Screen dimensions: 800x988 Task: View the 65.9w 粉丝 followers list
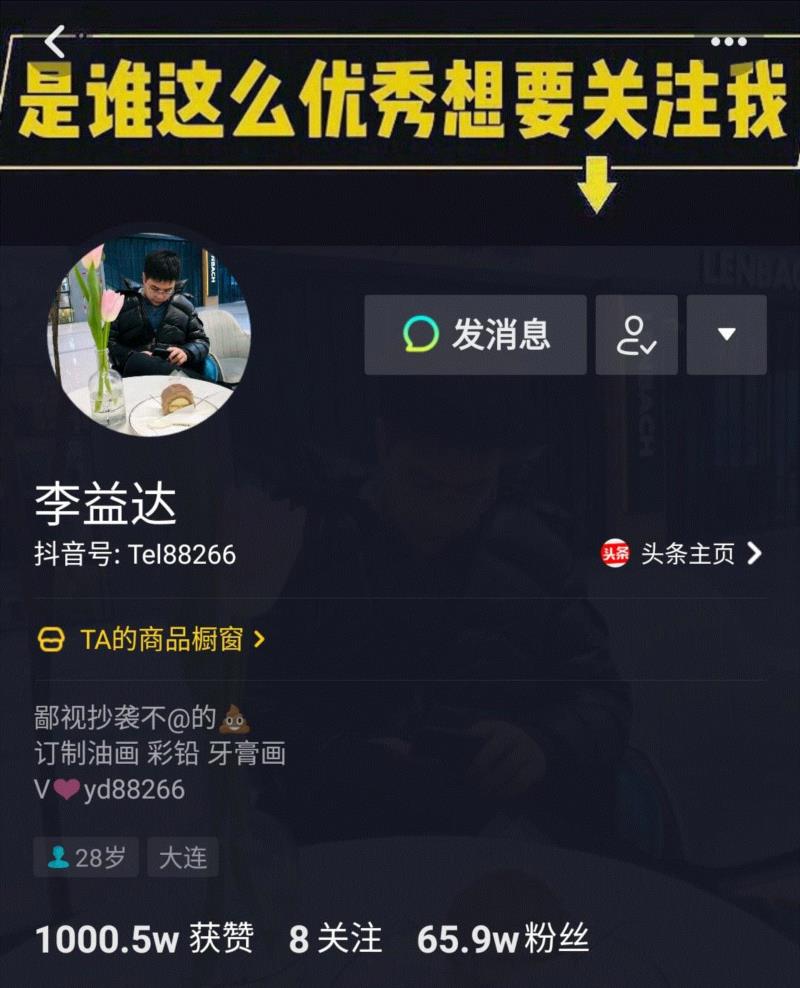click(503, 939)
